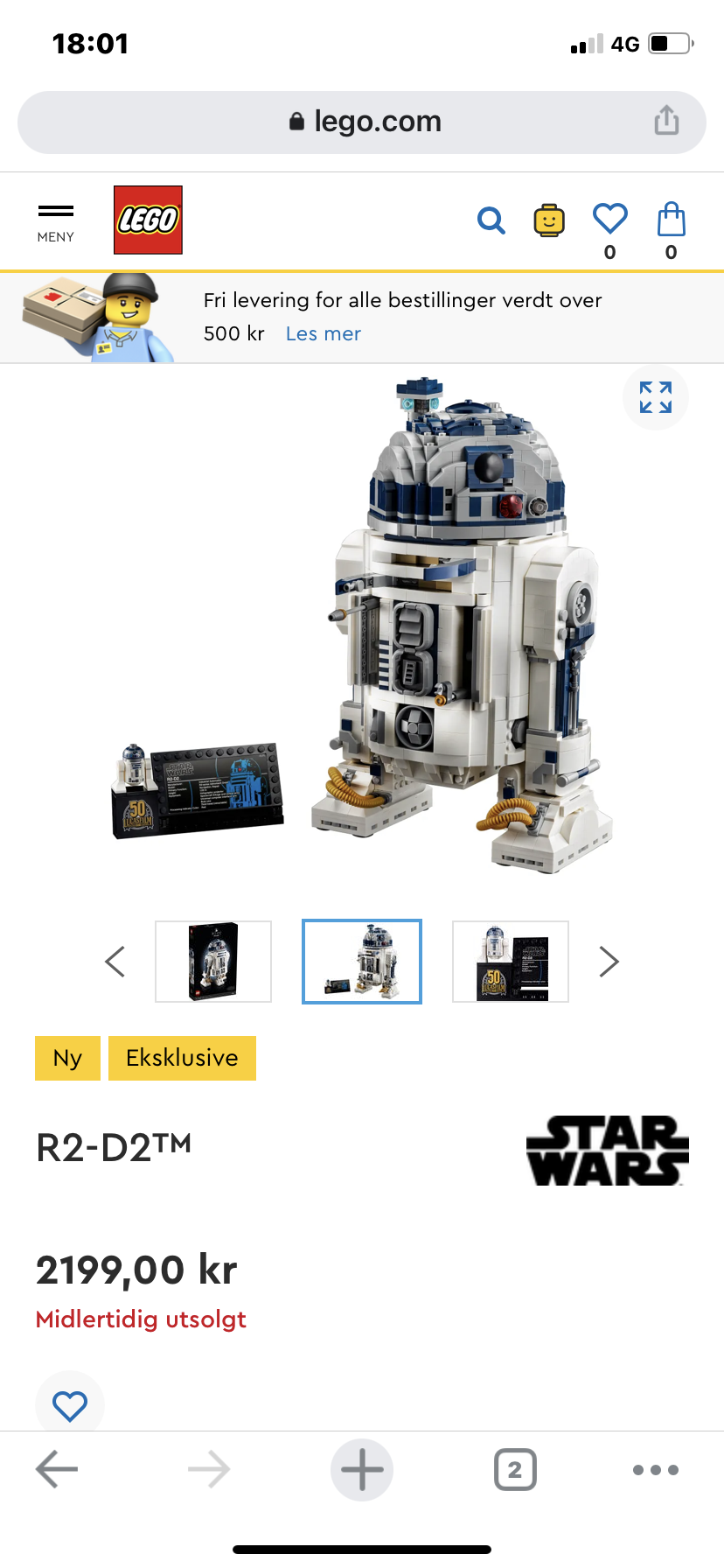
Task: Open the minifigure account icon
Action: coord(549,220)
